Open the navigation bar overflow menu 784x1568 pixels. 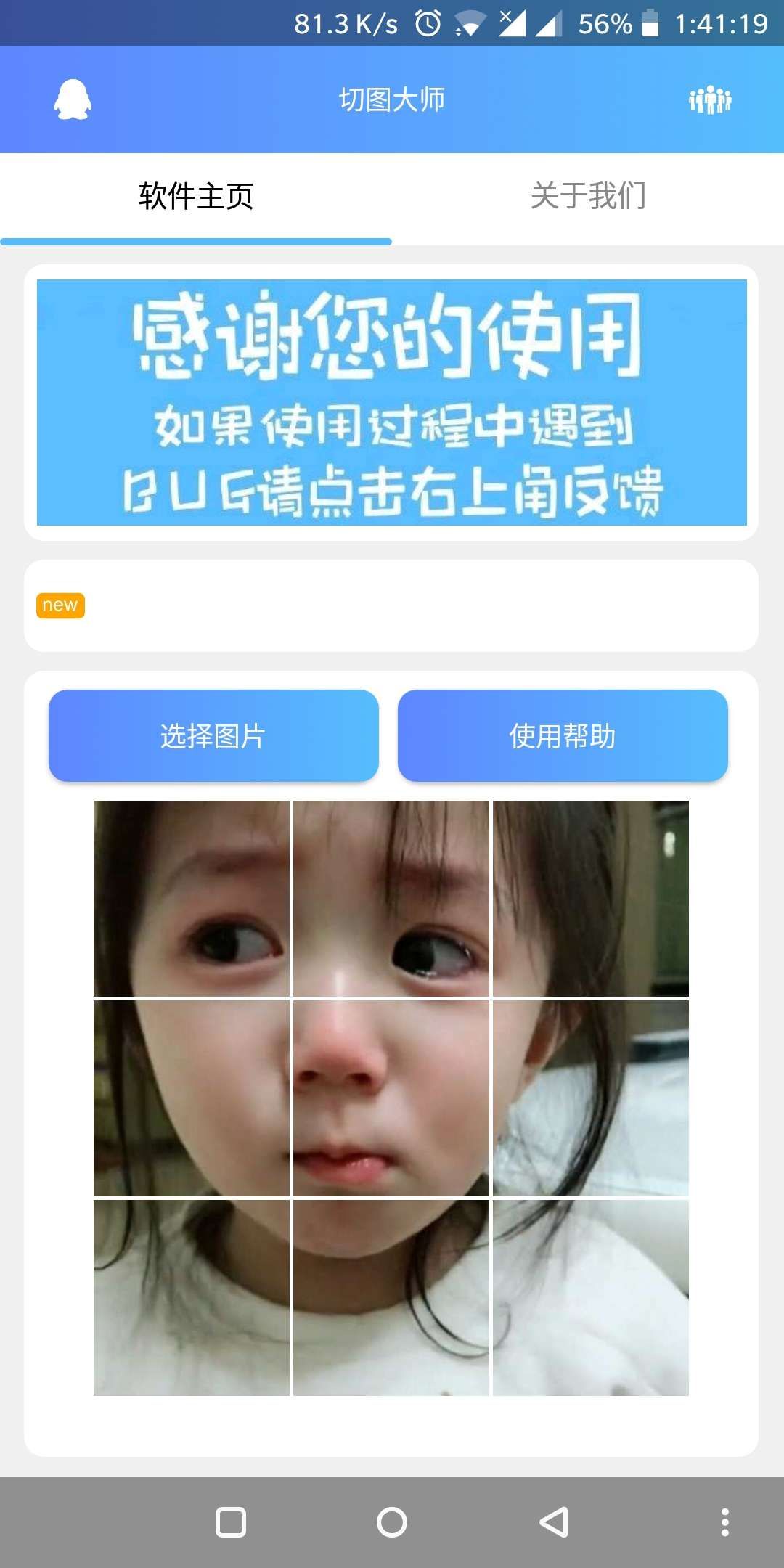[724, 1522]
